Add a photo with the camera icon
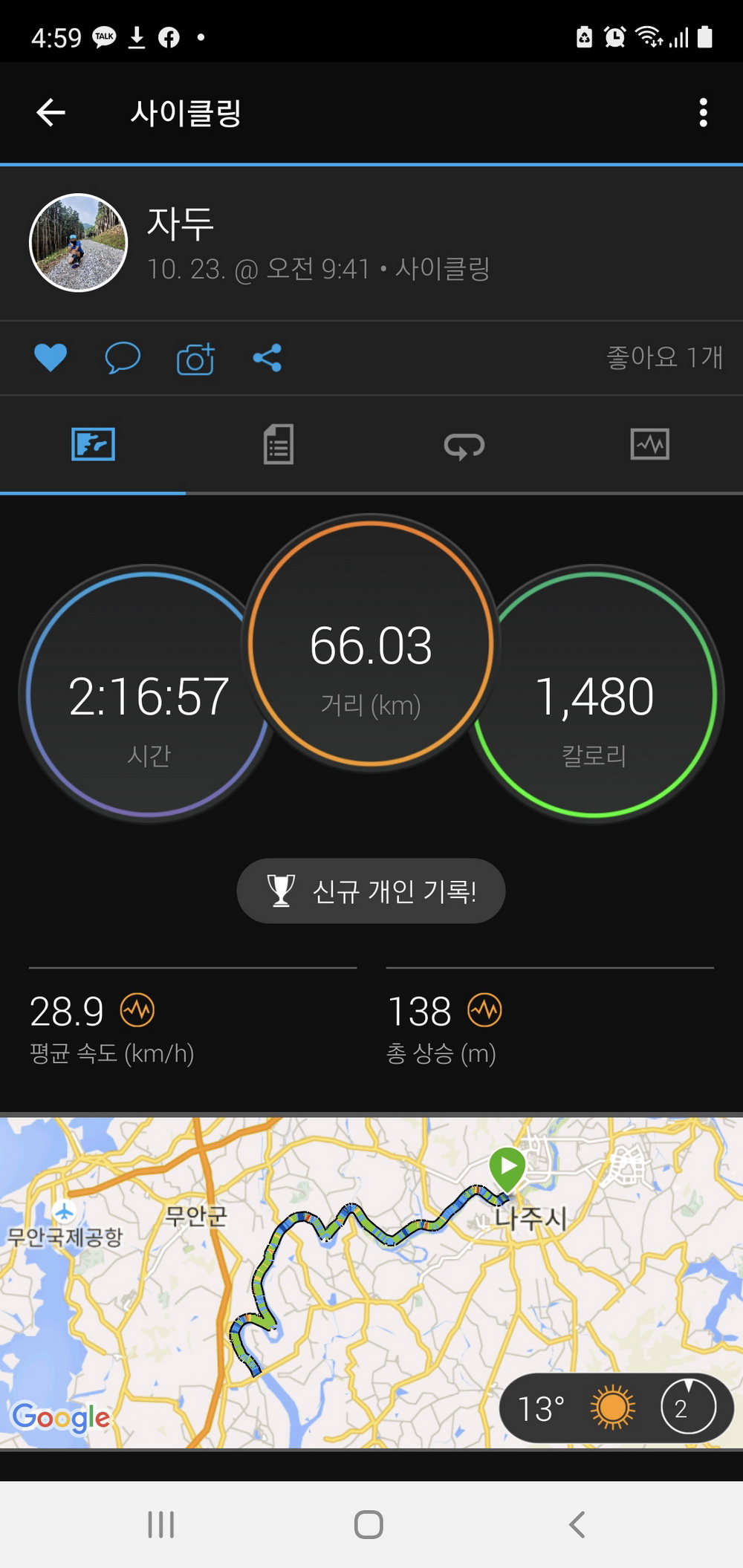743x1568 pixels. coord(195,358)
